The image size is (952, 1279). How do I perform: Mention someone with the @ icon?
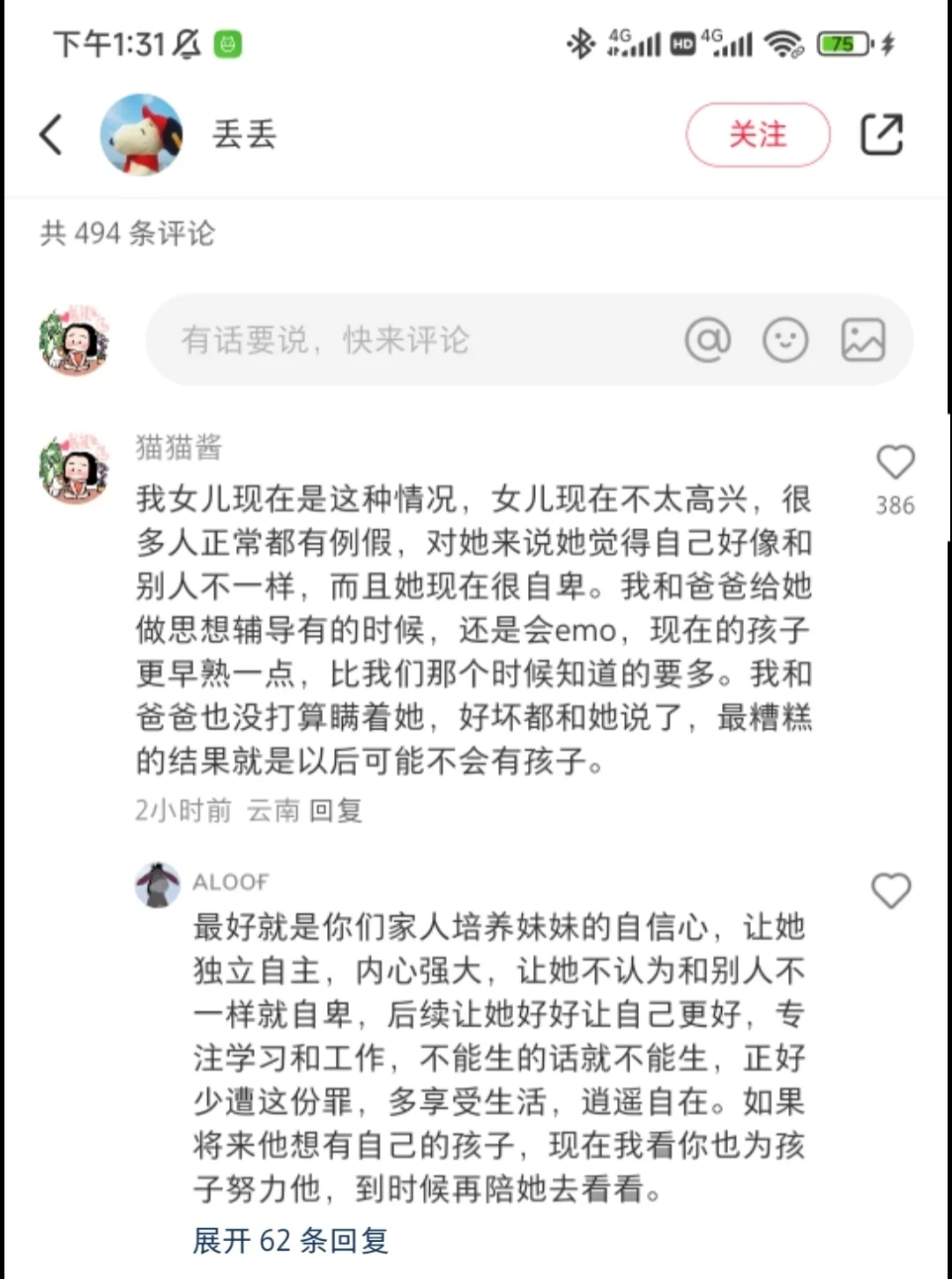(x=708, y=339)
